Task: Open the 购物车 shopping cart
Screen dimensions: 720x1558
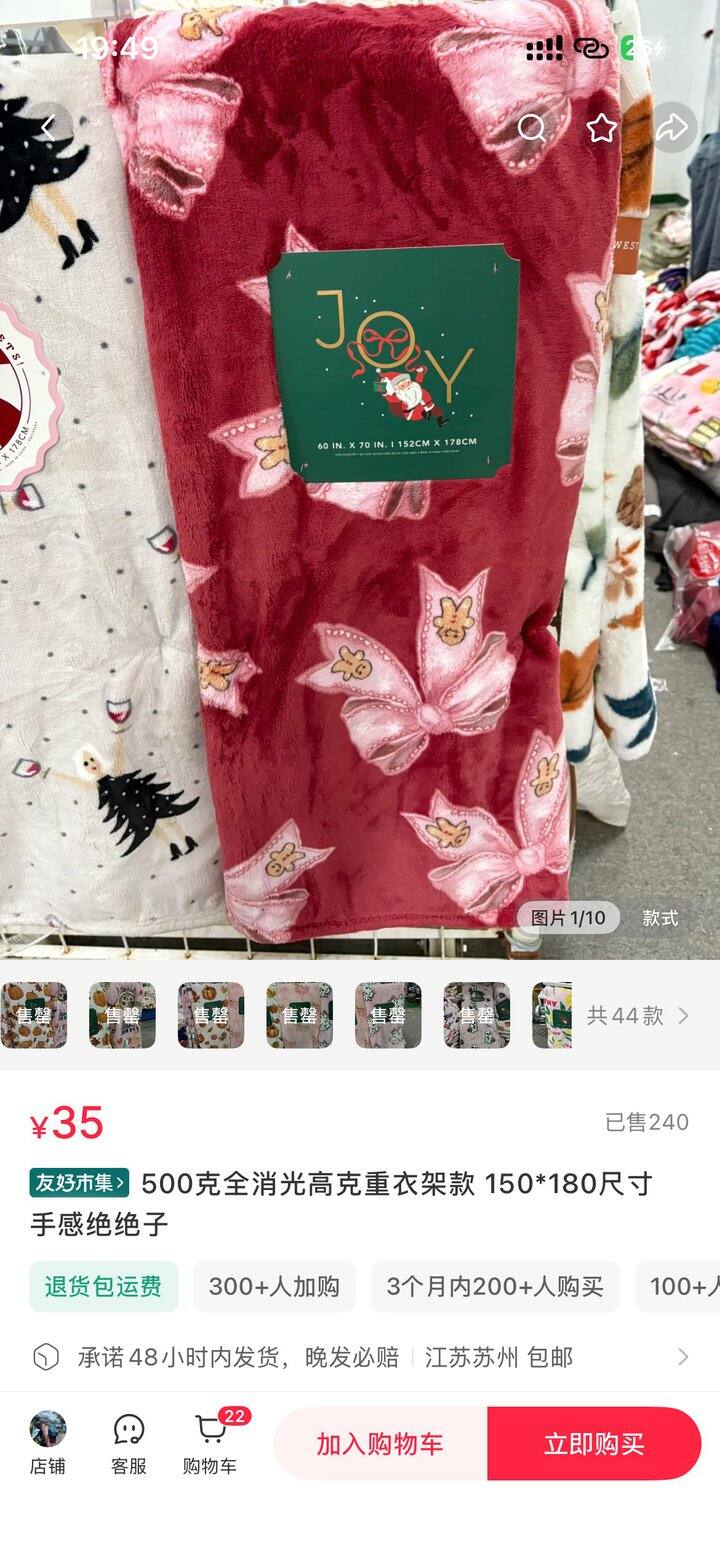Action: pyautogui.click(x=209, y=1443)
